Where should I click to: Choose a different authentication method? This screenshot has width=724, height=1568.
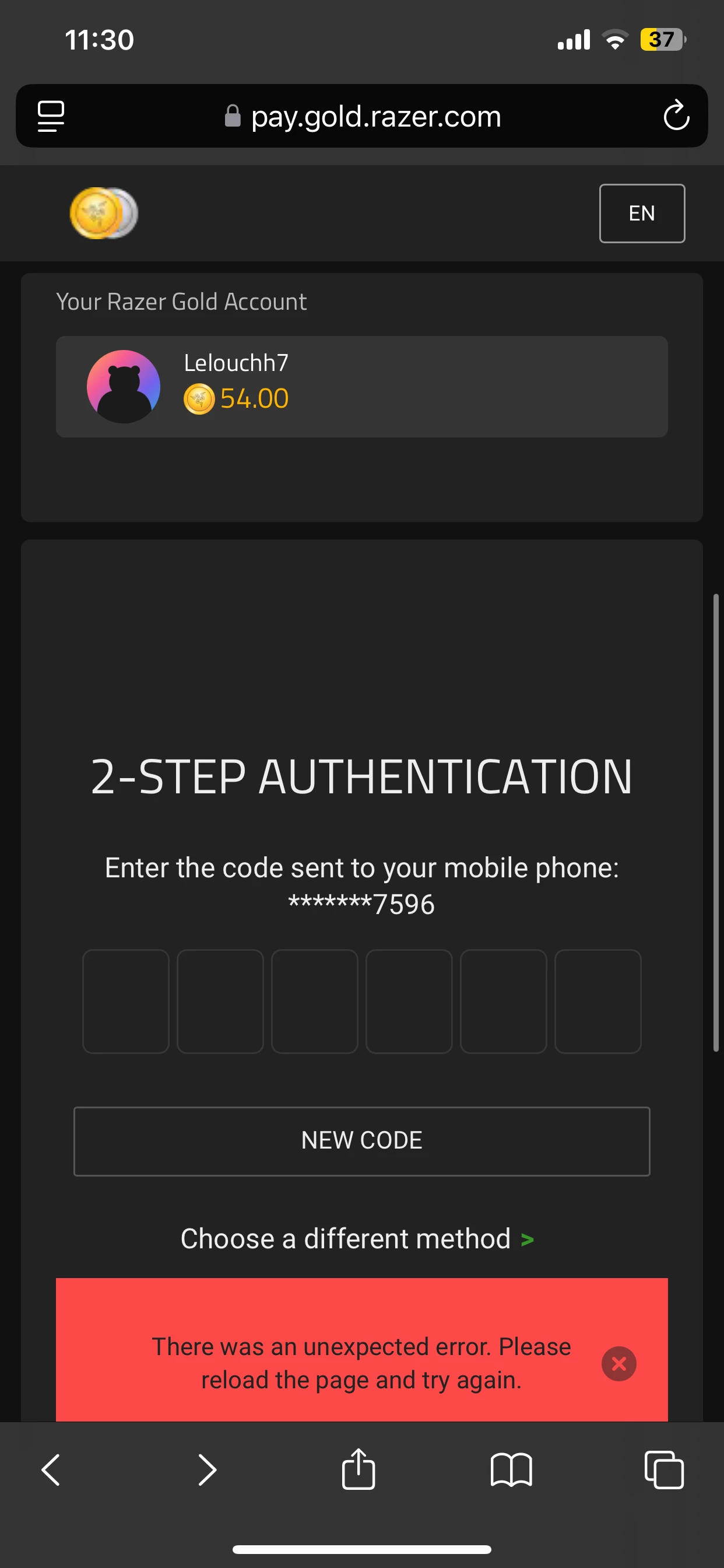click(x=357, y=1238)
